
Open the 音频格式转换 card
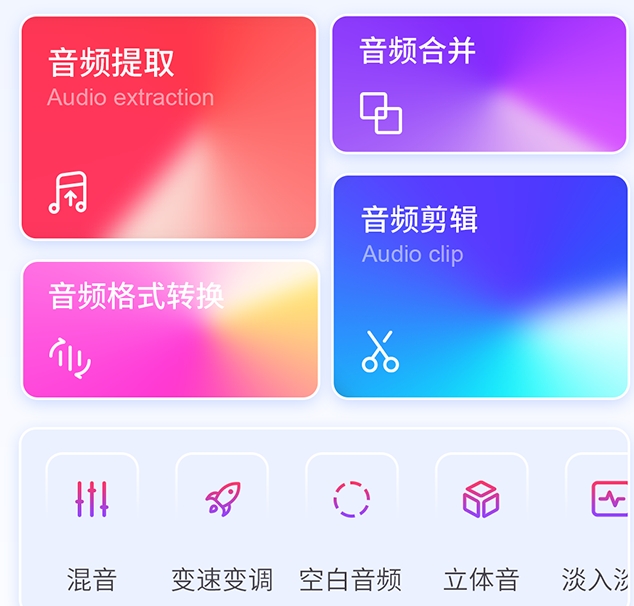click(170, 330)
